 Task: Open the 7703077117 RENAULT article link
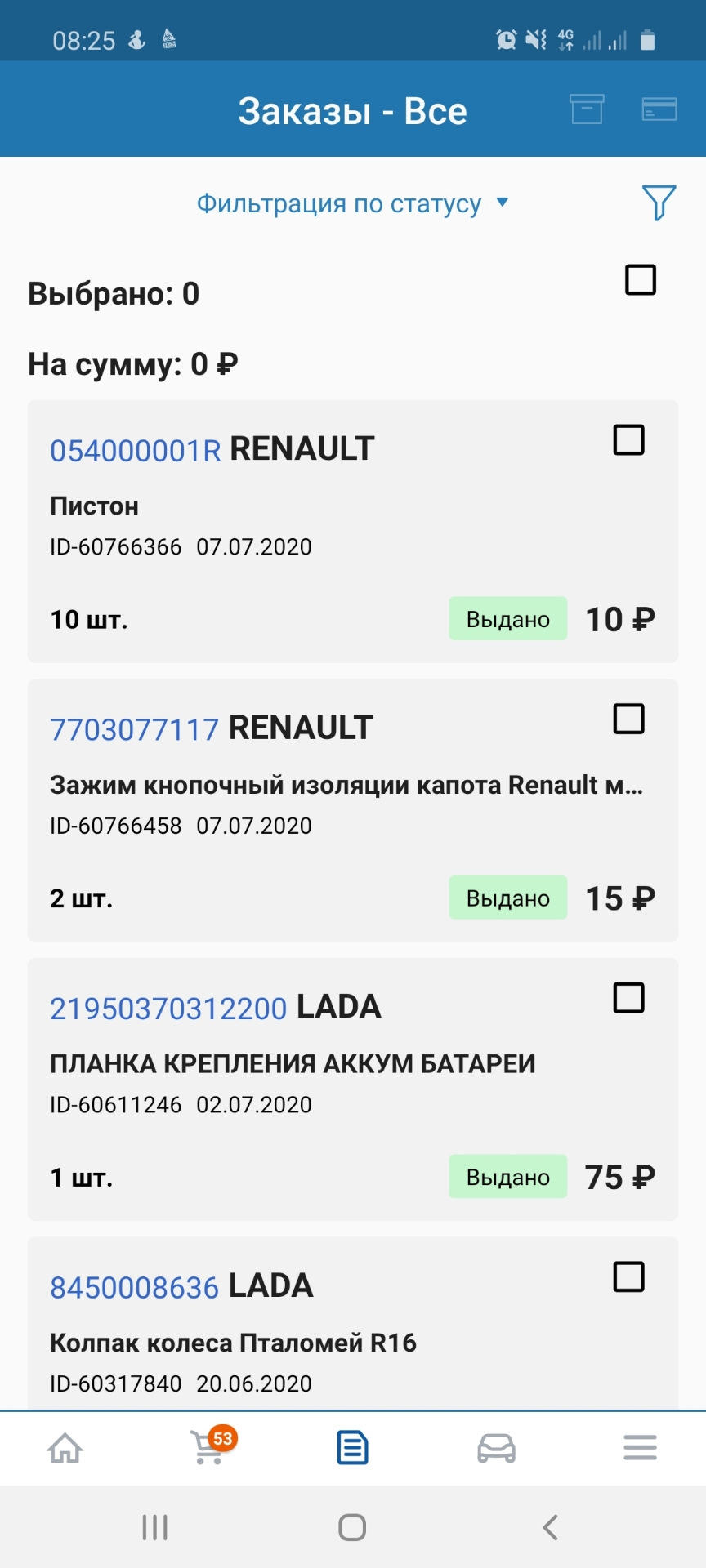[133, 729]
